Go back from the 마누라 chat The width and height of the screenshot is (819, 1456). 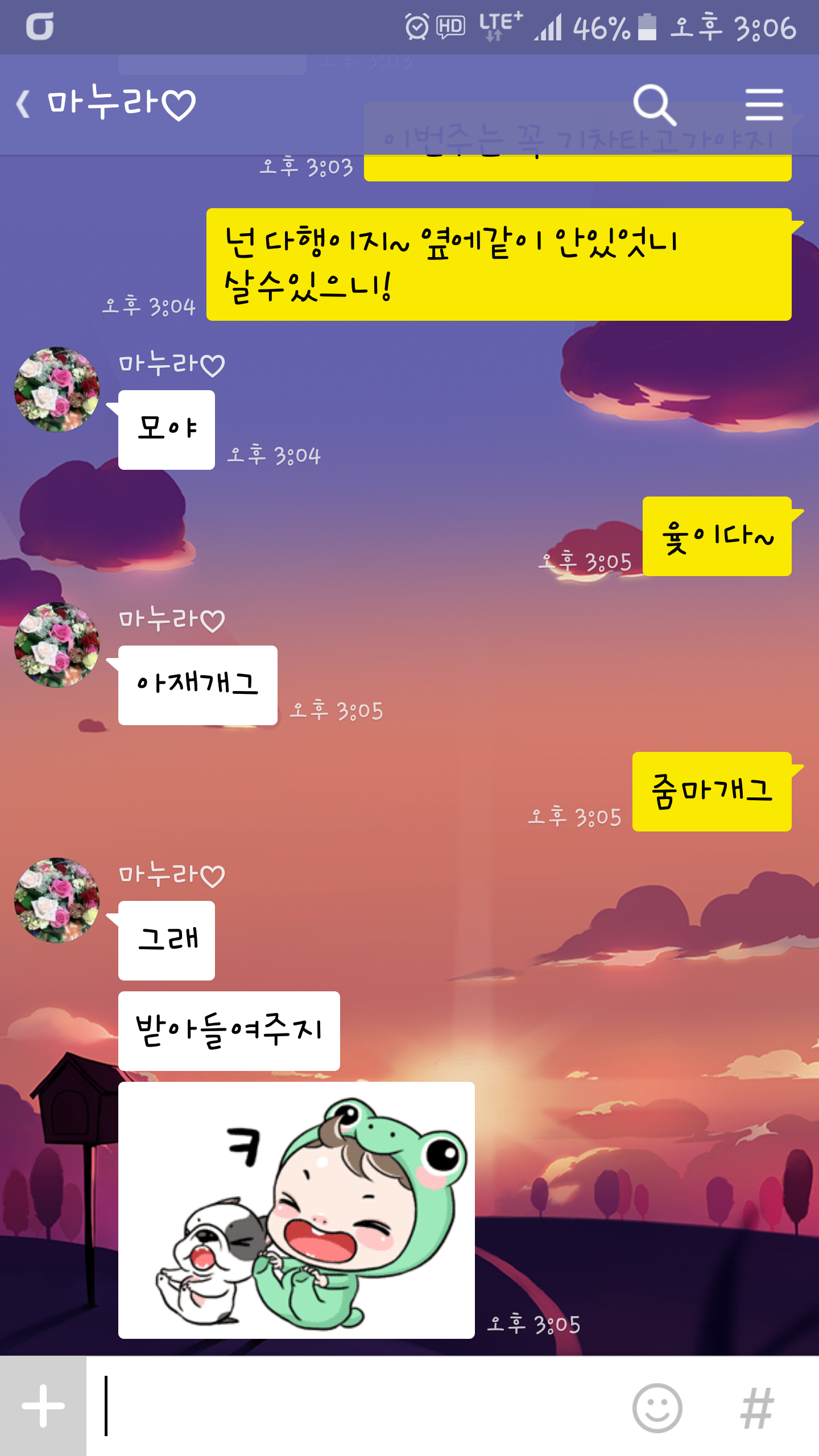[x=24, y=105]
